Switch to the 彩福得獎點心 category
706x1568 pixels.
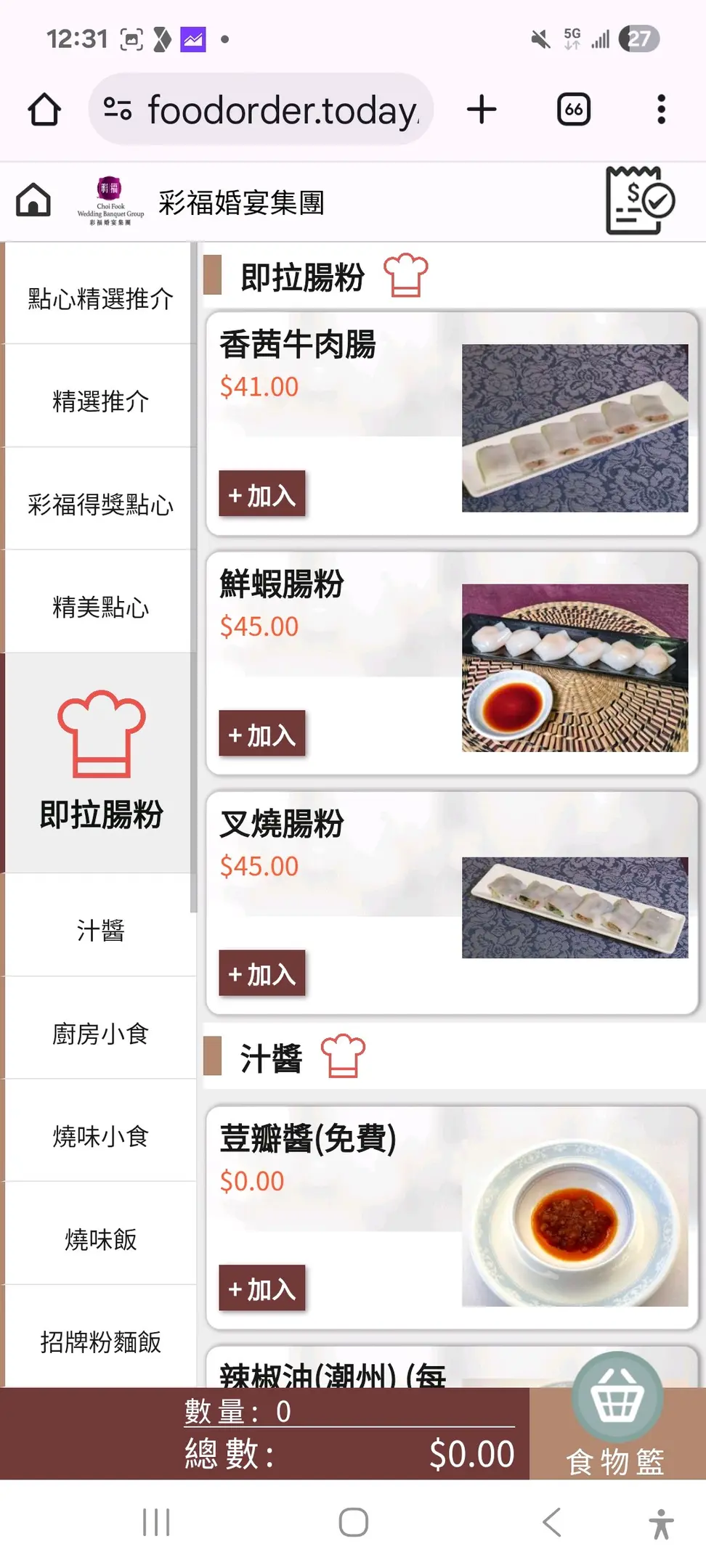tap(100, 504)
